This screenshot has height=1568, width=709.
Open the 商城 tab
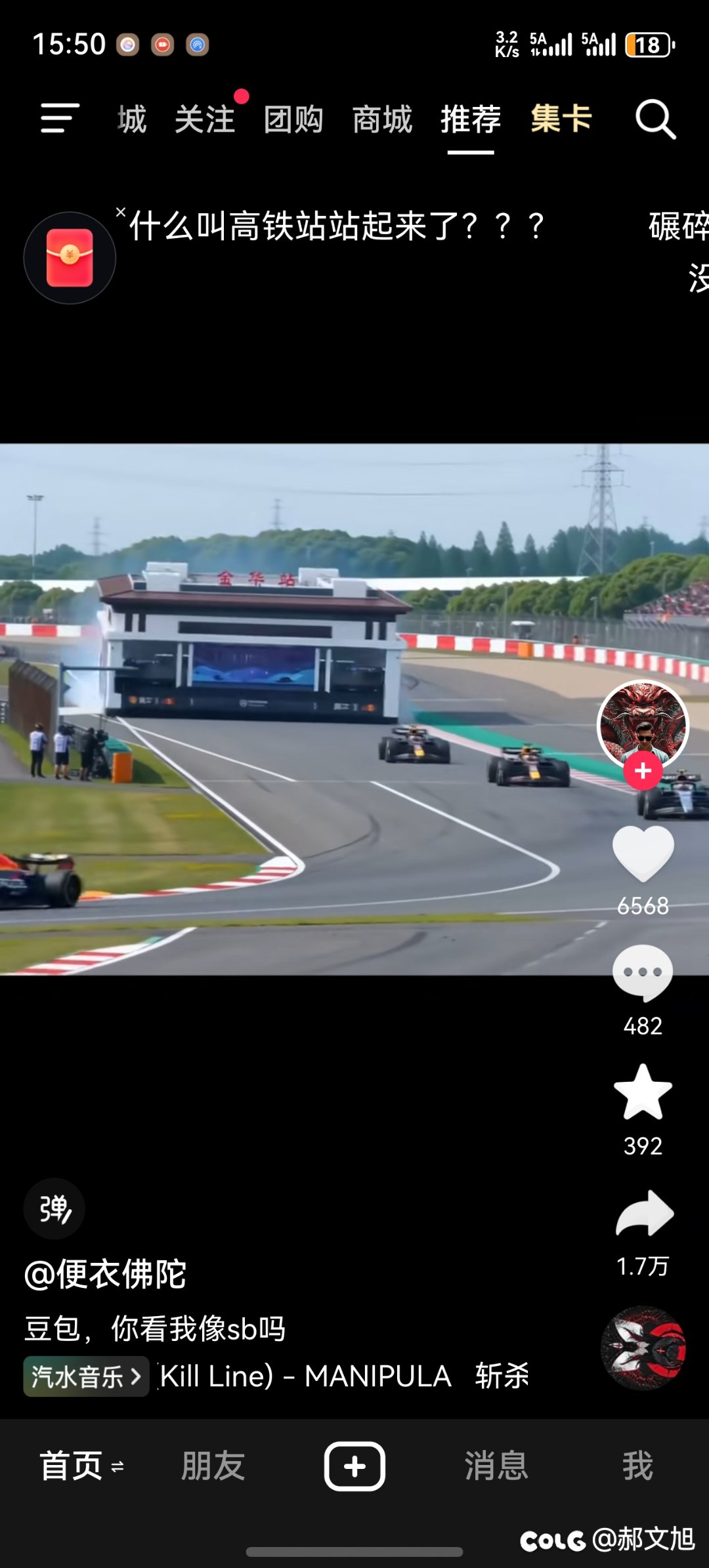382,119
